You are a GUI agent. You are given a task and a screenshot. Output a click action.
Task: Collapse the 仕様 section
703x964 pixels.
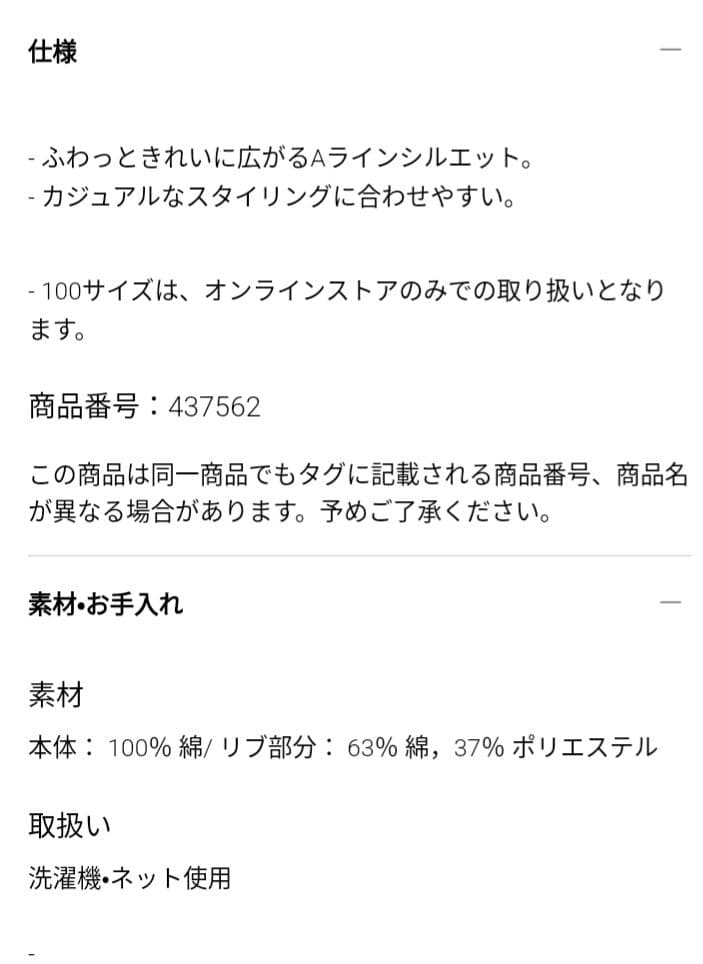(x=670, y=50)
